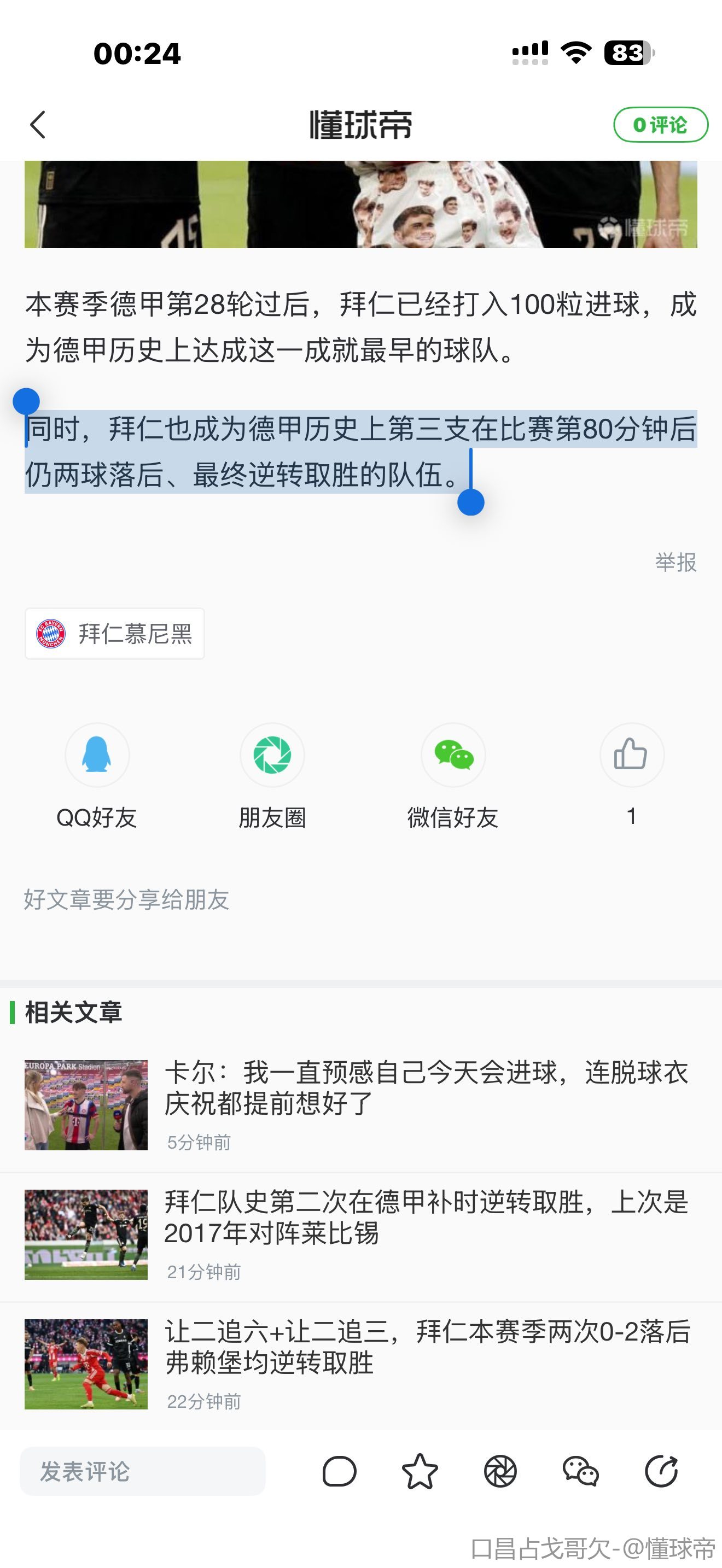
Task: Share article to QQ好友
Action: 97,756
